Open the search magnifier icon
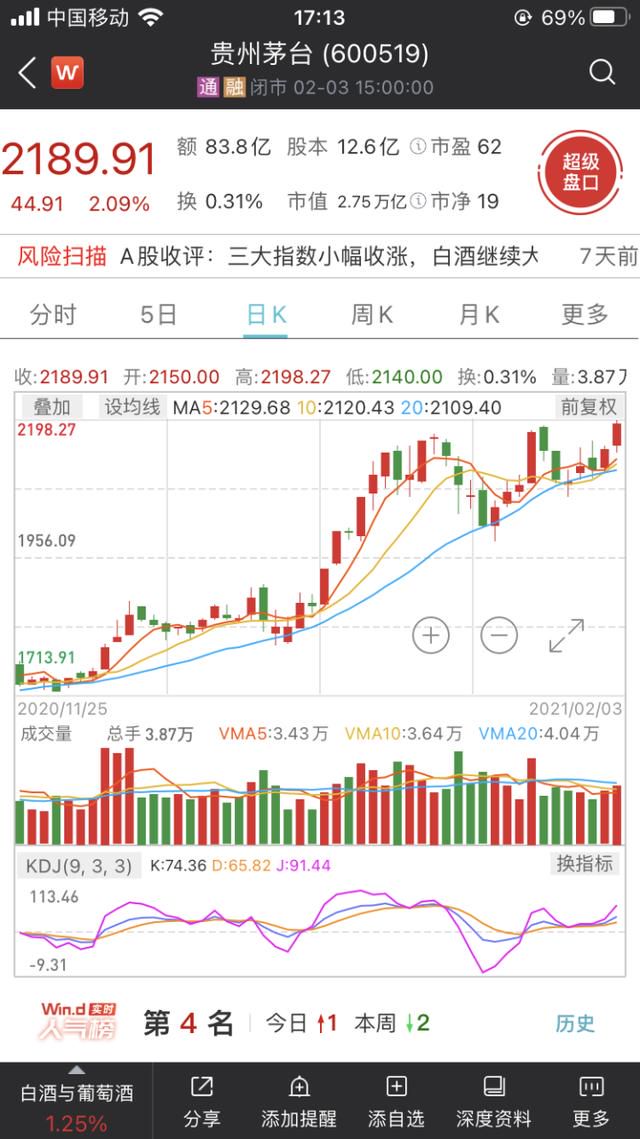The width and height of the screenshot is (640, 1139). point(601,72)
